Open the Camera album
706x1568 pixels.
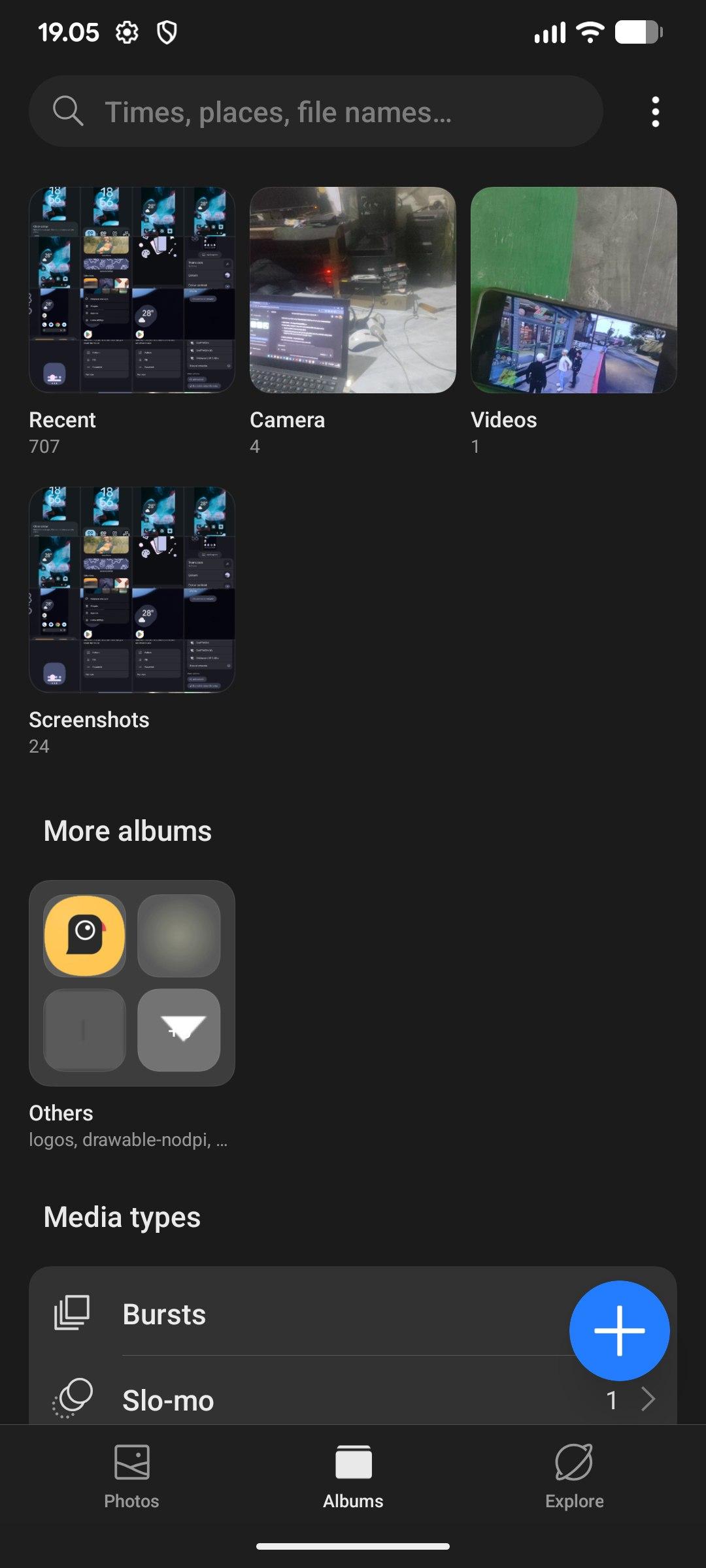click(352, 290)
